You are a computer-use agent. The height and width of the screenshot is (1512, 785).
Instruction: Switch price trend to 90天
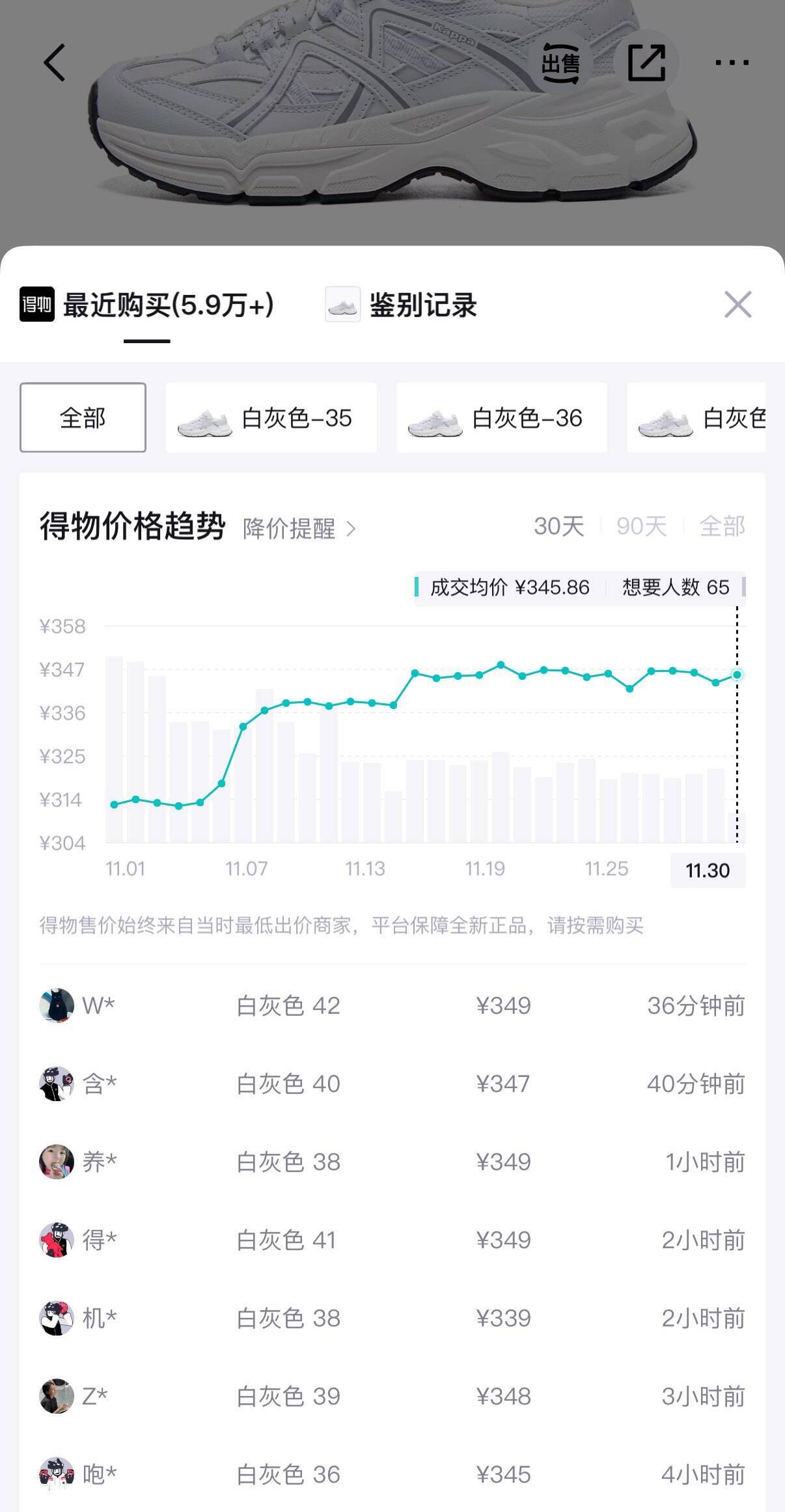(641, 526)
